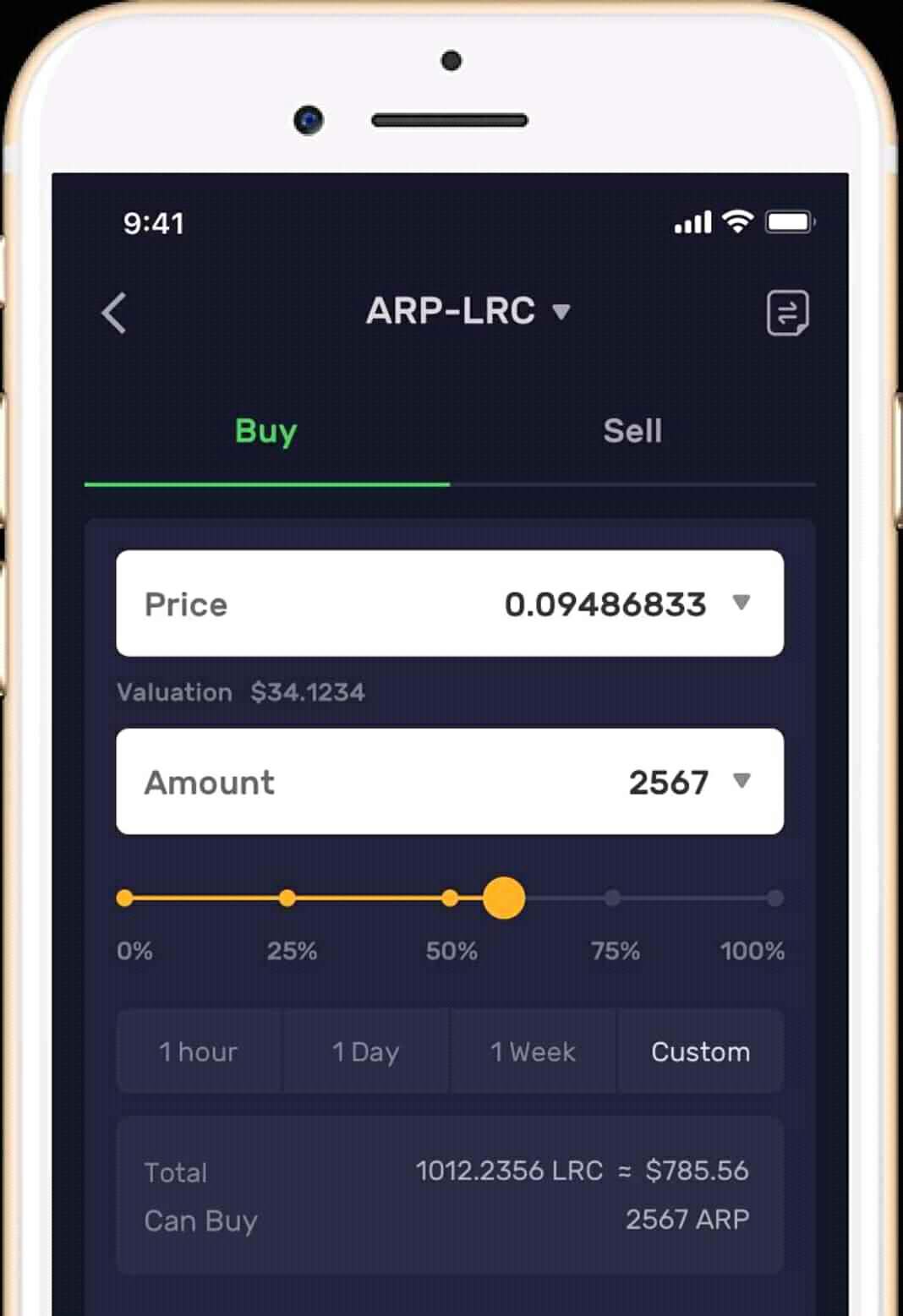Set the slider to the 75% point

(x=613, y=898)
